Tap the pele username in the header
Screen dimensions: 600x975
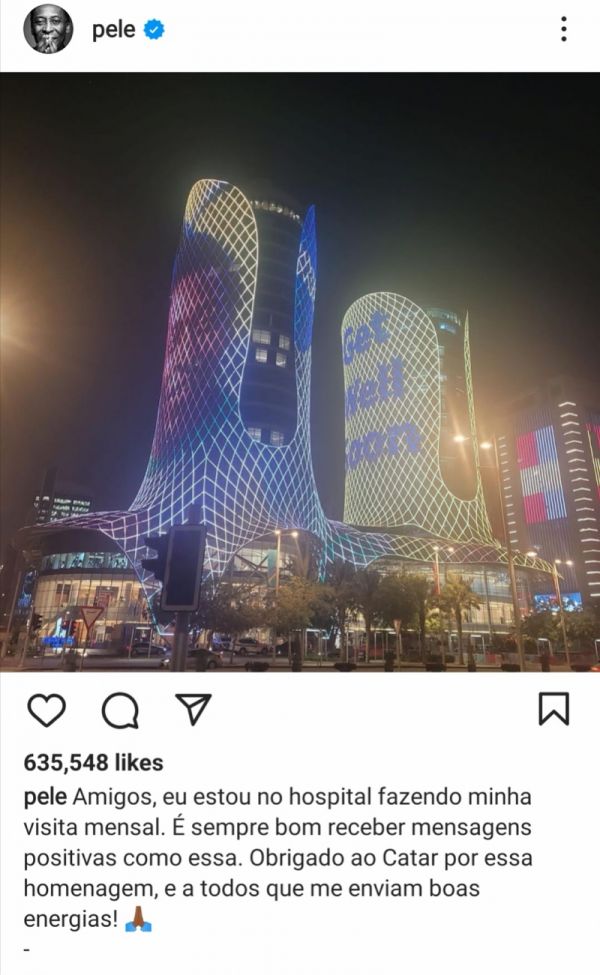tap(113, 29)
